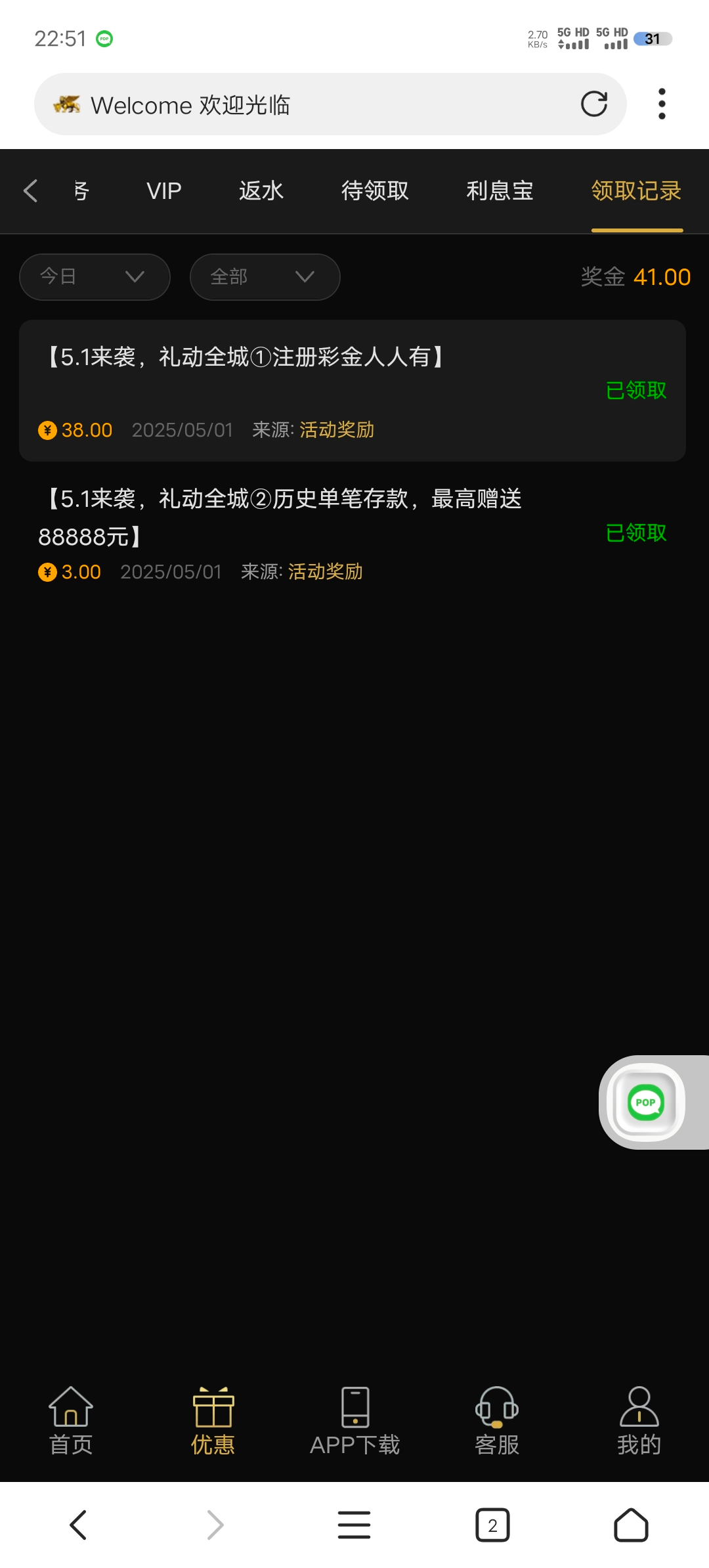Expand the 今日 date filter dropdown

point(95,277)
